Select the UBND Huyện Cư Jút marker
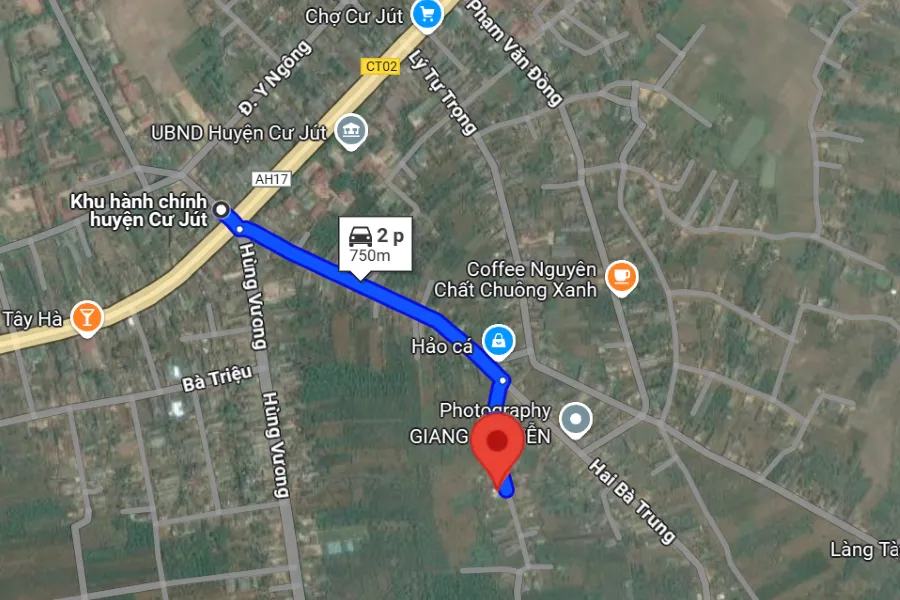The image size is (900, 600). click(x=352, y=130)
